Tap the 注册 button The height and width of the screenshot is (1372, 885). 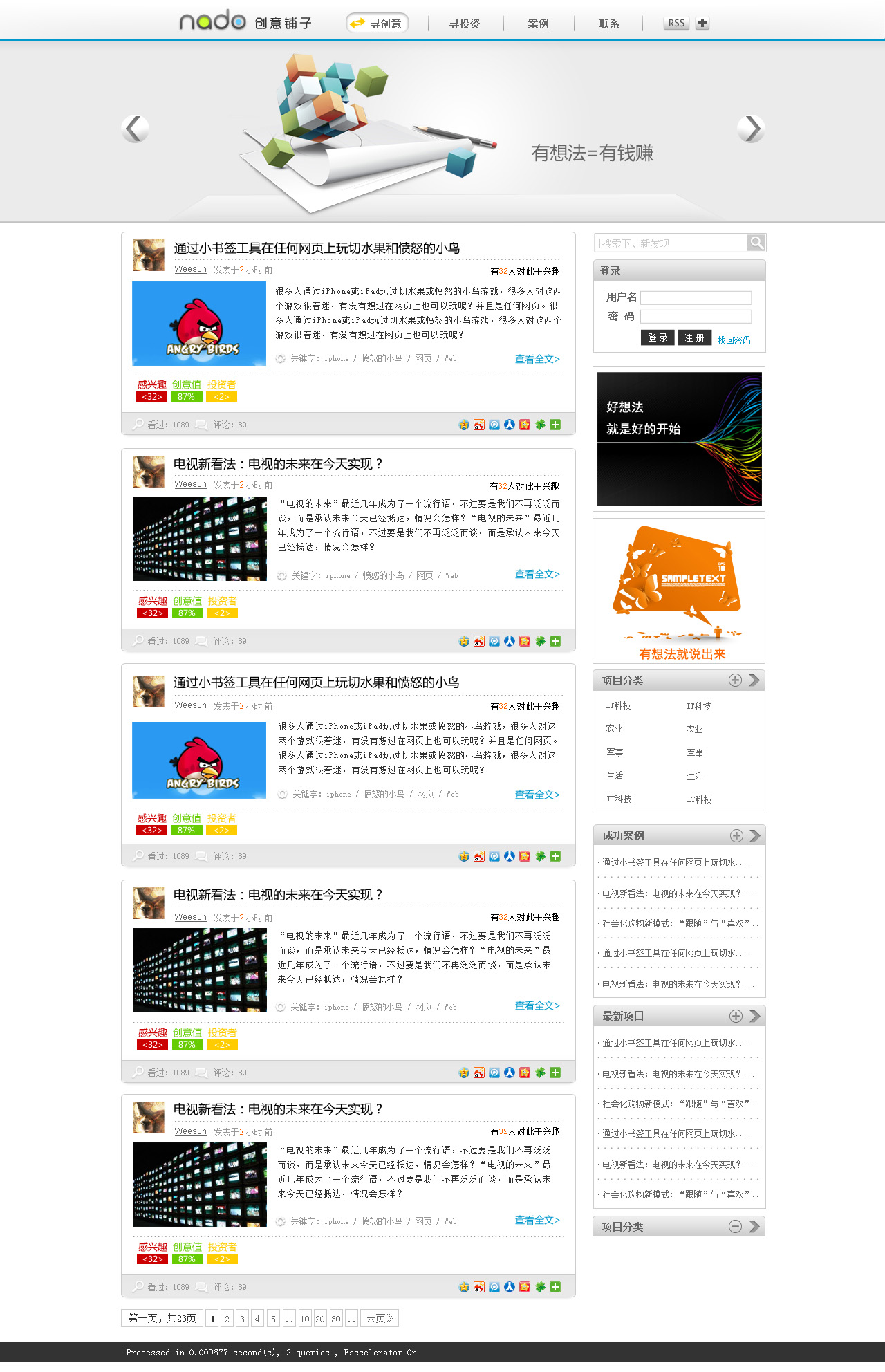694,337
